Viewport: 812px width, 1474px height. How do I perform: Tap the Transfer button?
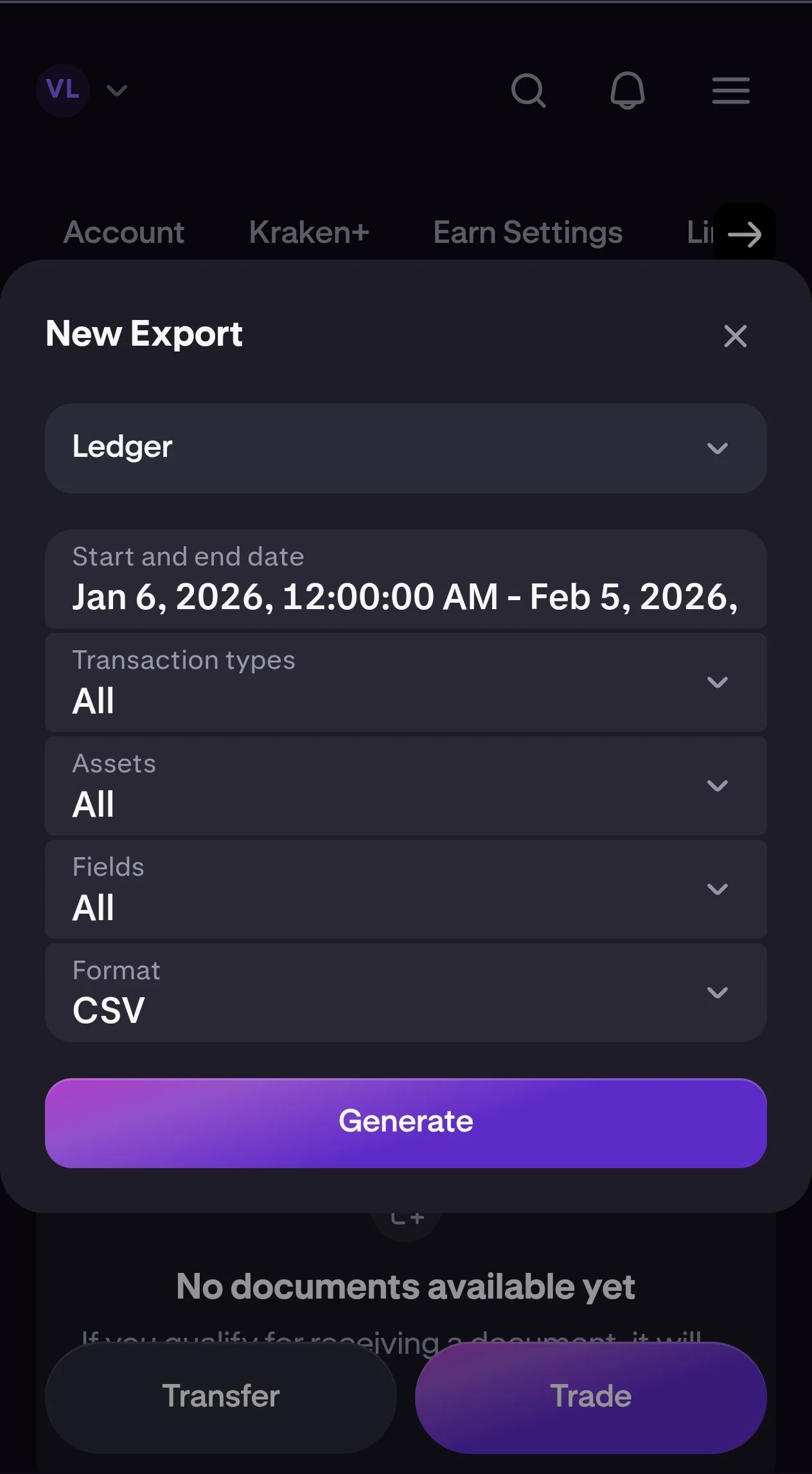click(x=220, y=1396)
